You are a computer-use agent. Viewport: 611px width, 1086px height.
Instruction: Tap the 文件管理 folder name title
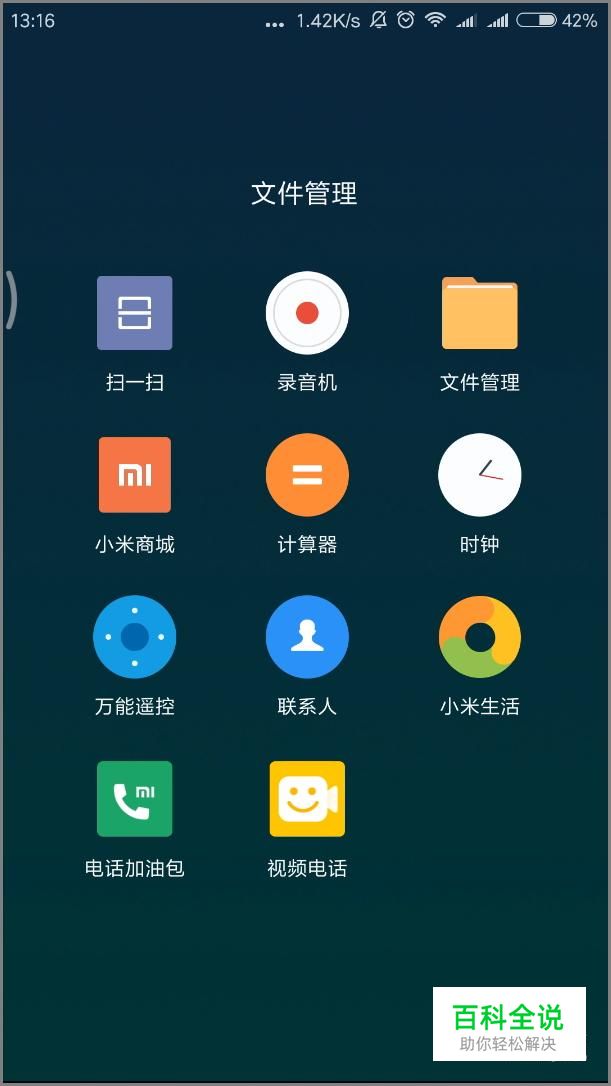click(x=304, y=193)
